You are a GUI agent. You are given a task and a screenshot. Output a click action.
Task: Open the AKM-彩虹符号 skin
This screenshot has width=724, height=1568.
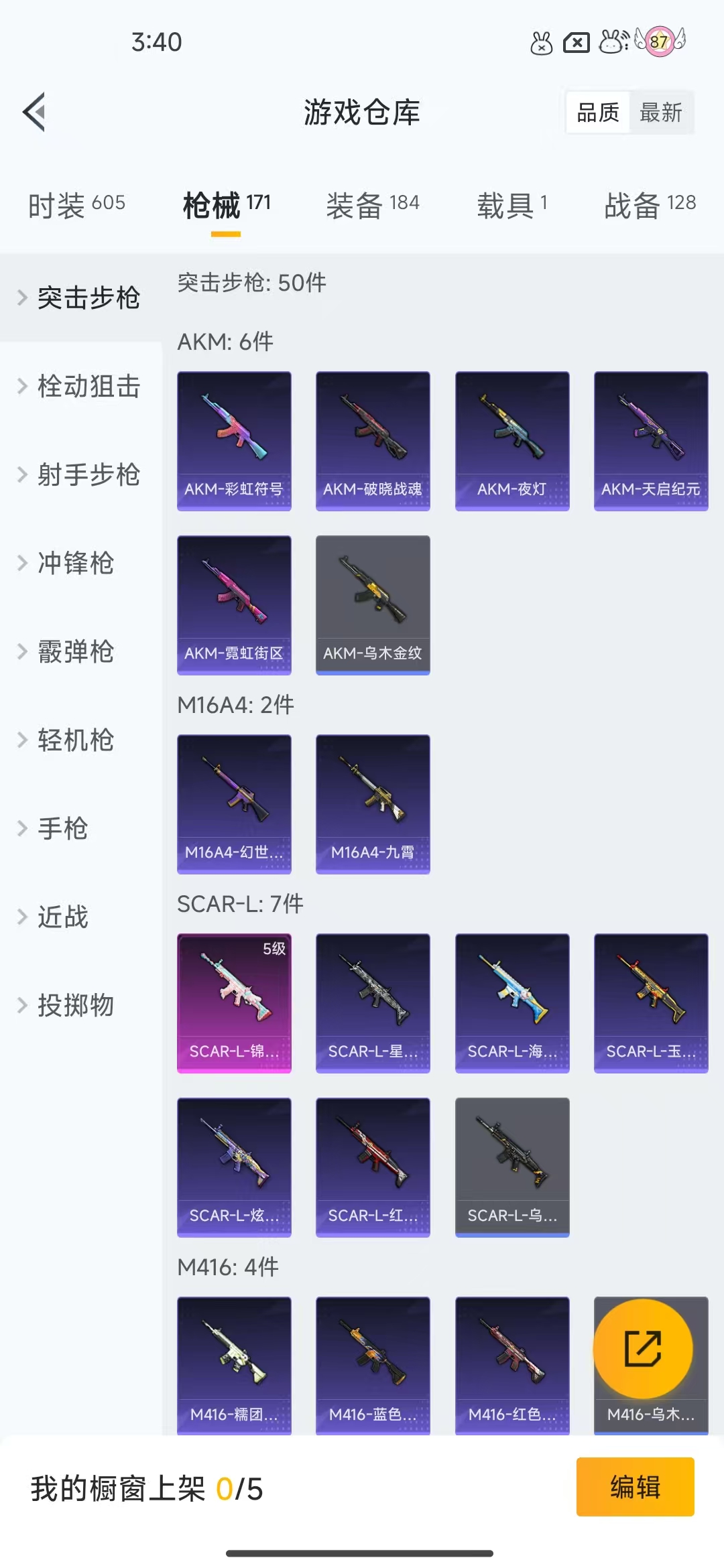tap(234, 441)
